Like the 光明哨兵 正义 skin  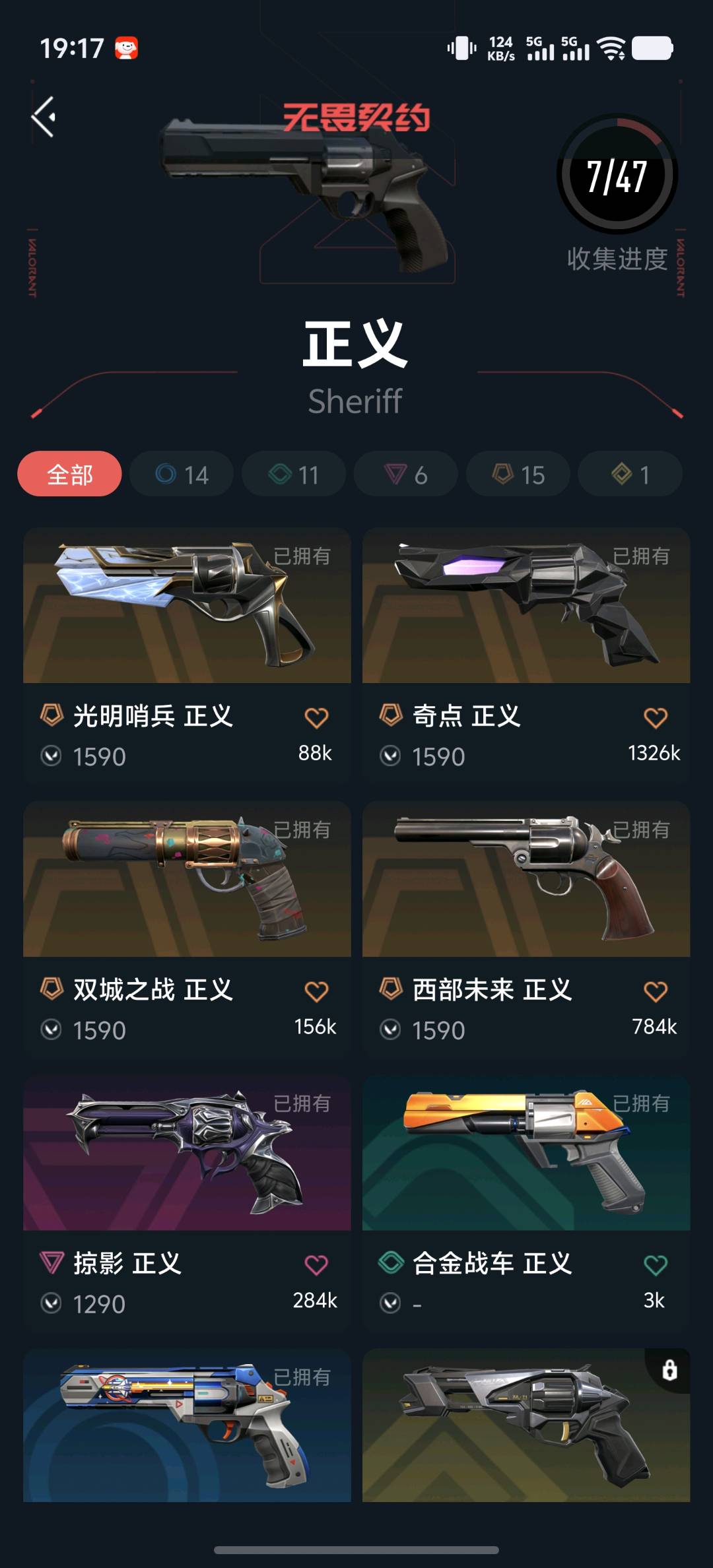[316, 718]
